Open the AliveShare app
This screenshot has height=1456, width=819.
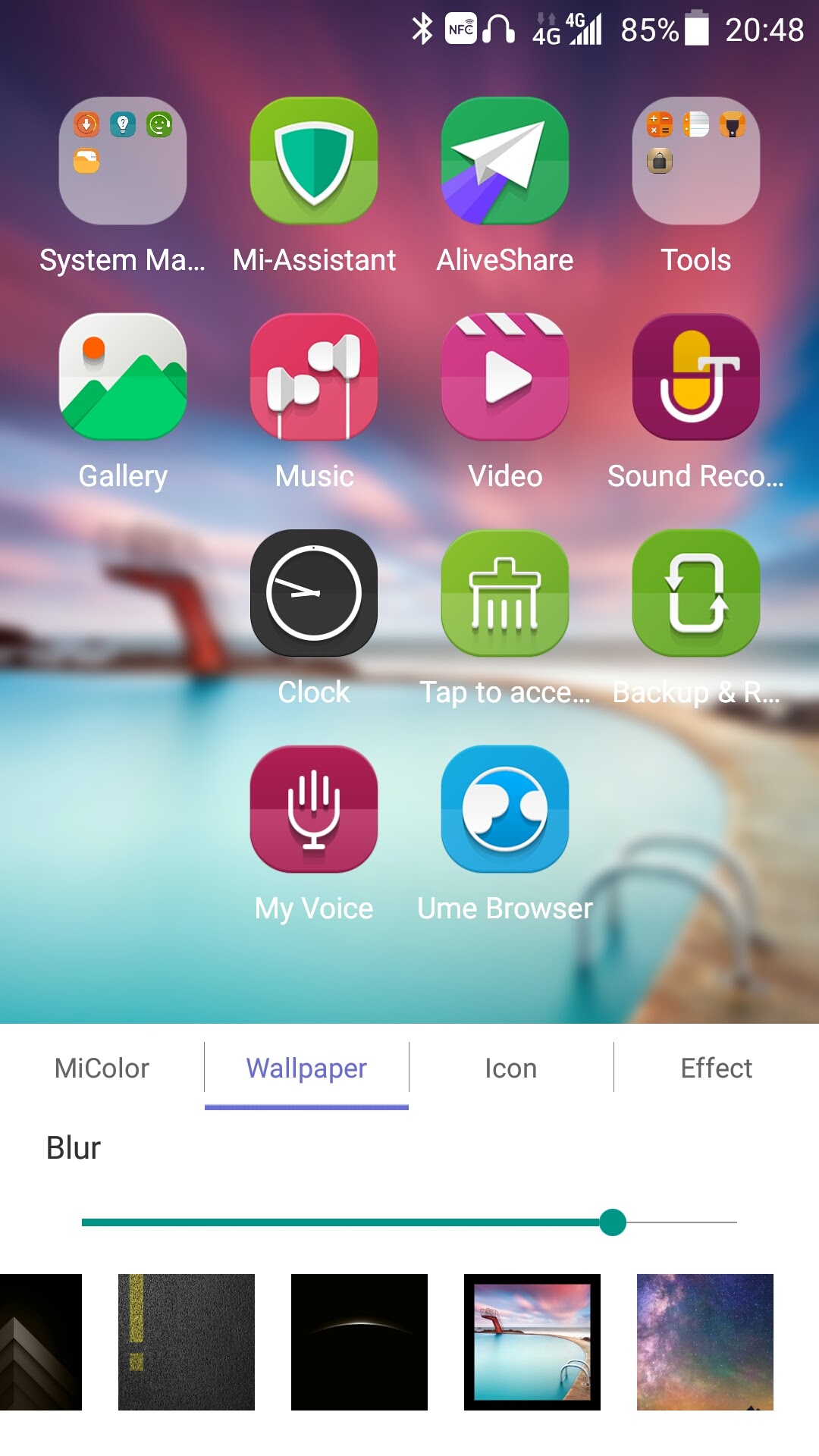click(x=505, y=161)
